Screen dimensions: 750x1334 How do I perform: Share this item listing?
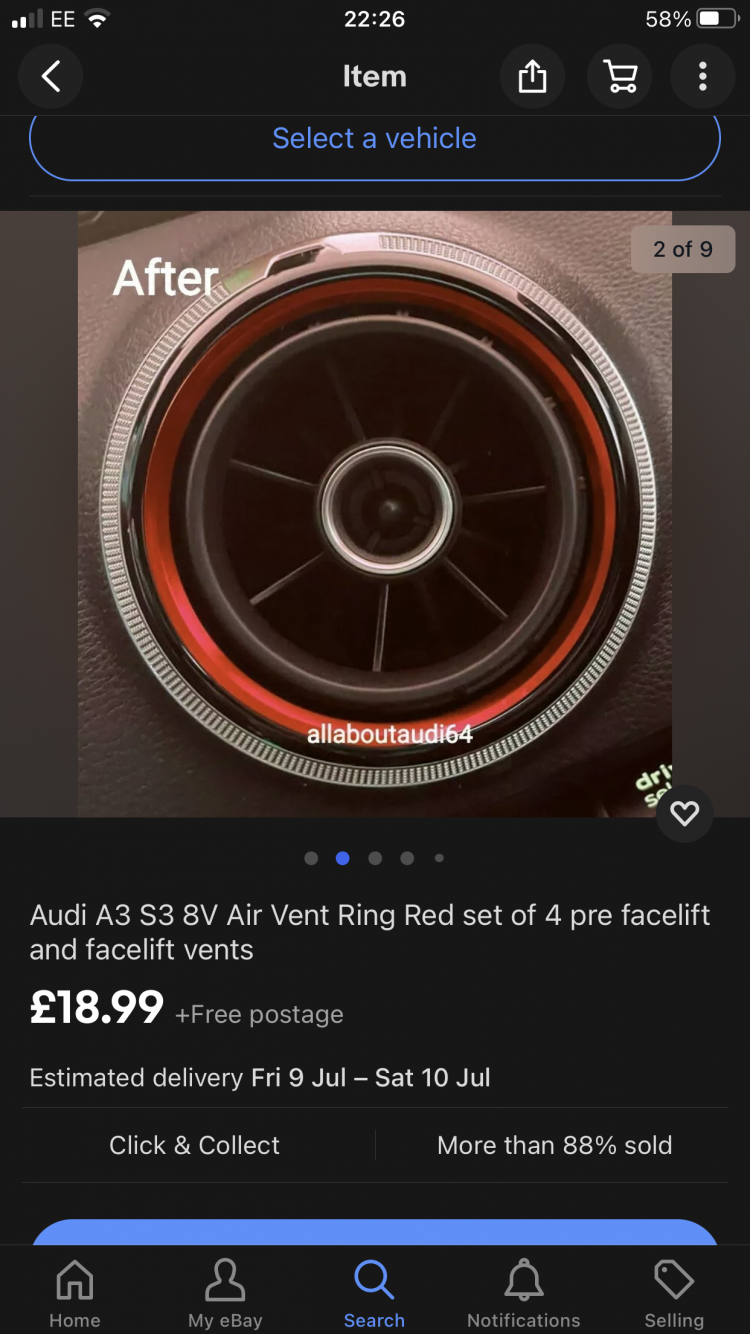tap(532, 76)
